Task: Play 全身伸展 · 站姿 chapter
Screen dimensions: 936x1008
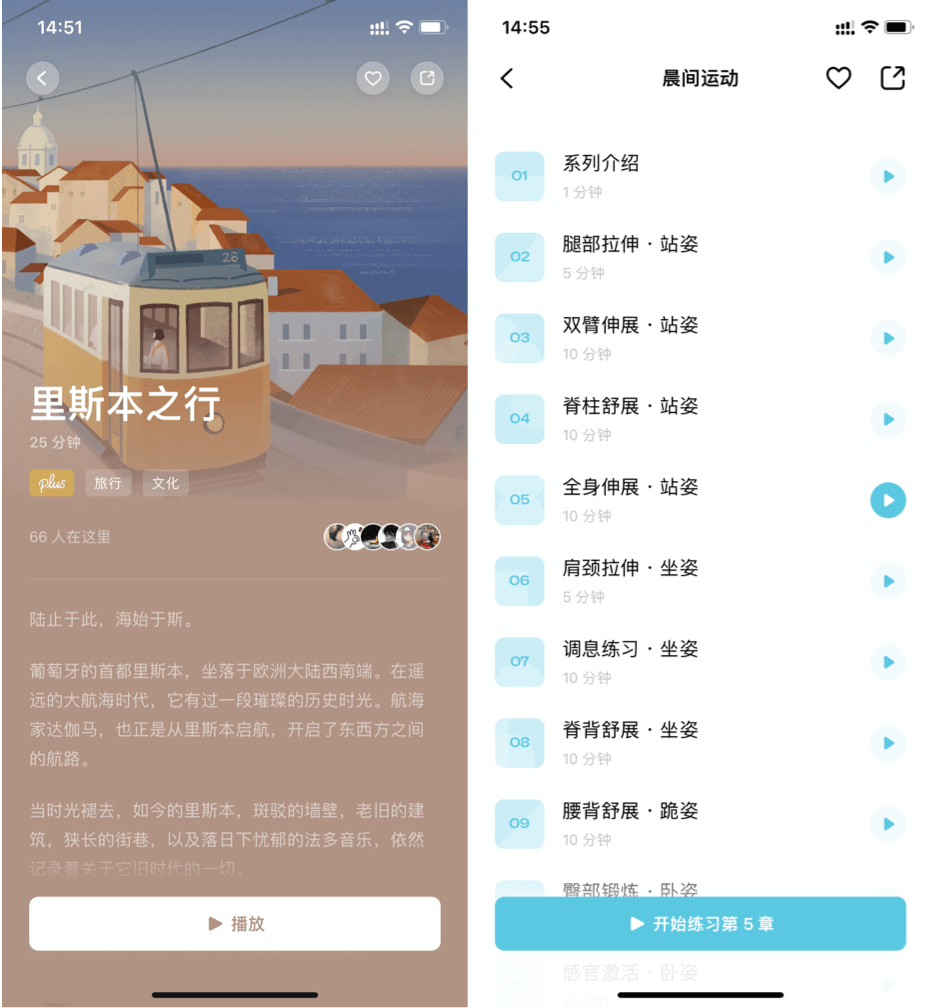Action: pyautogui.click(x=887, y=500)
